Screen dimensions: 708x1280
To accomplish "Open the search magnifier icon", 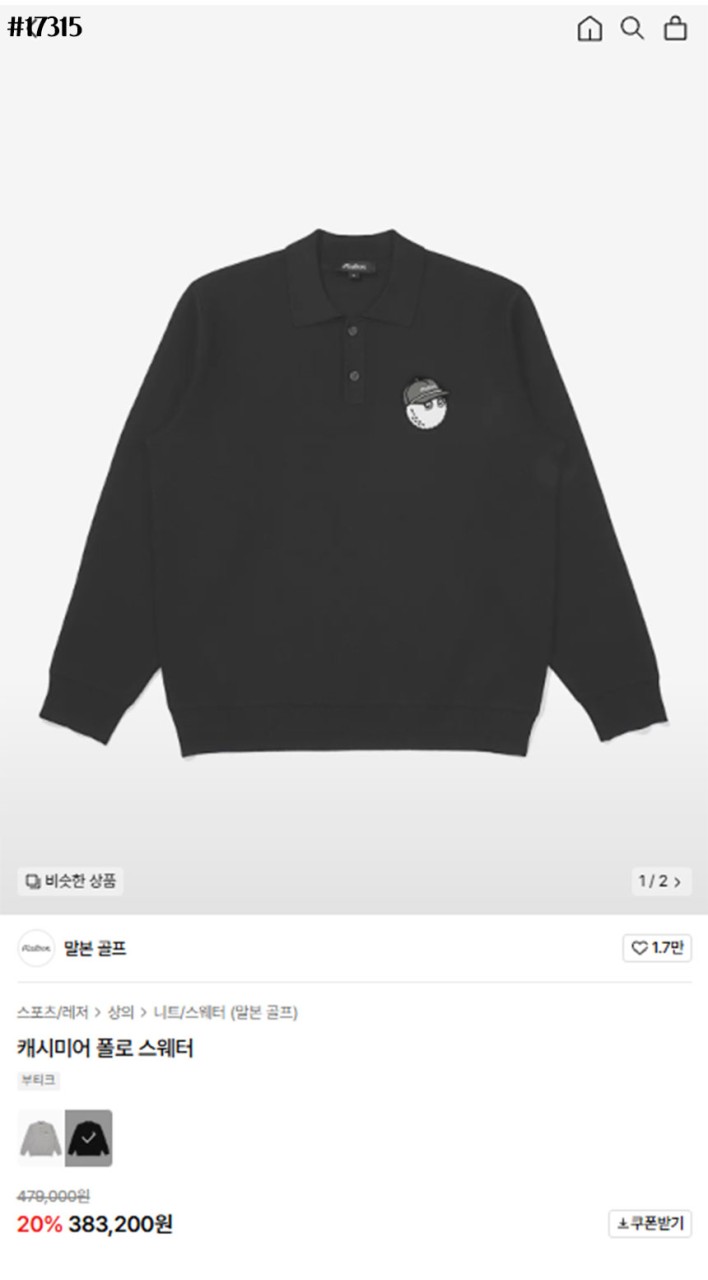I will 632,28.
